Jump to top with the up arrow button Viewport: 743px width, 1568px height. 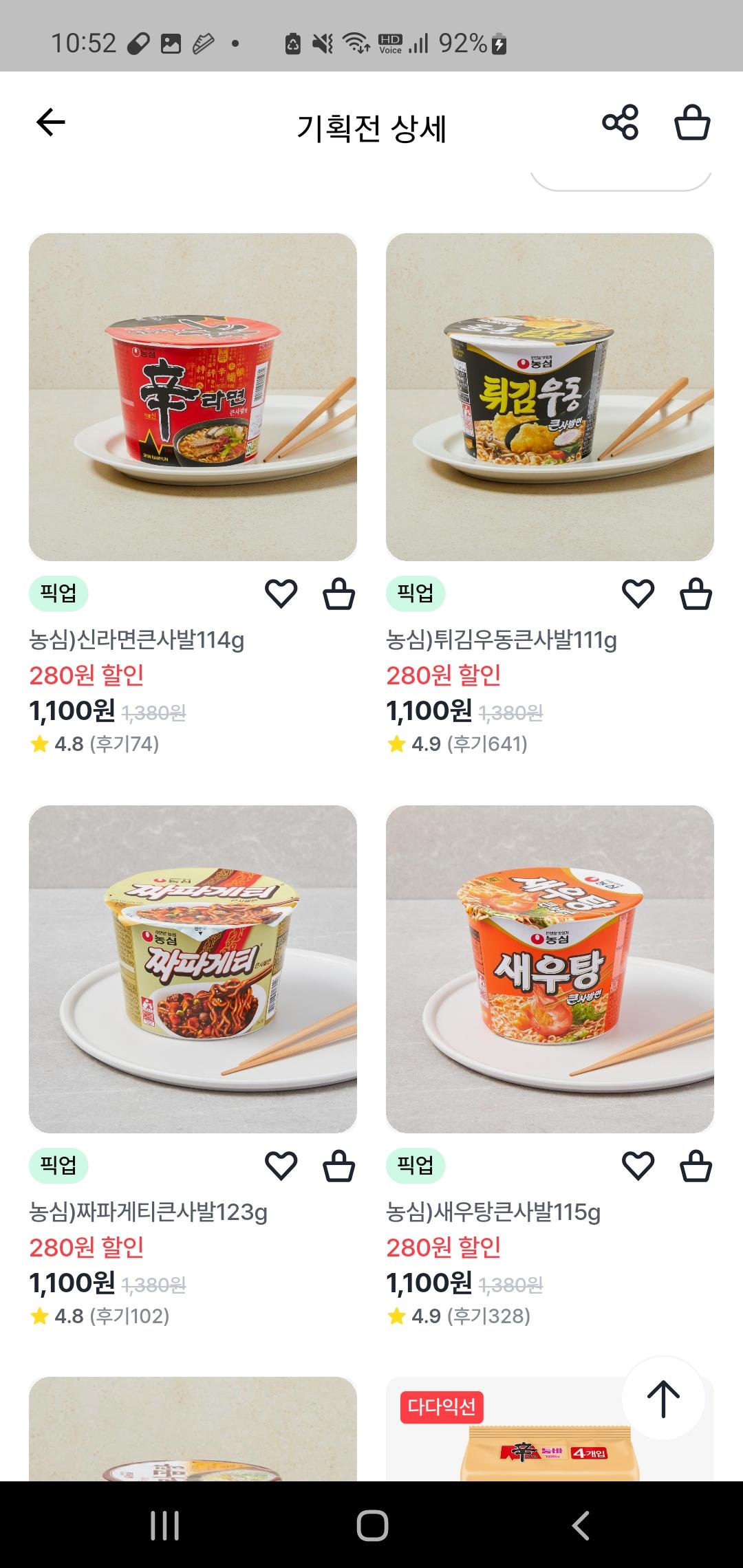pyautogui.click(x=663, y=1397)
